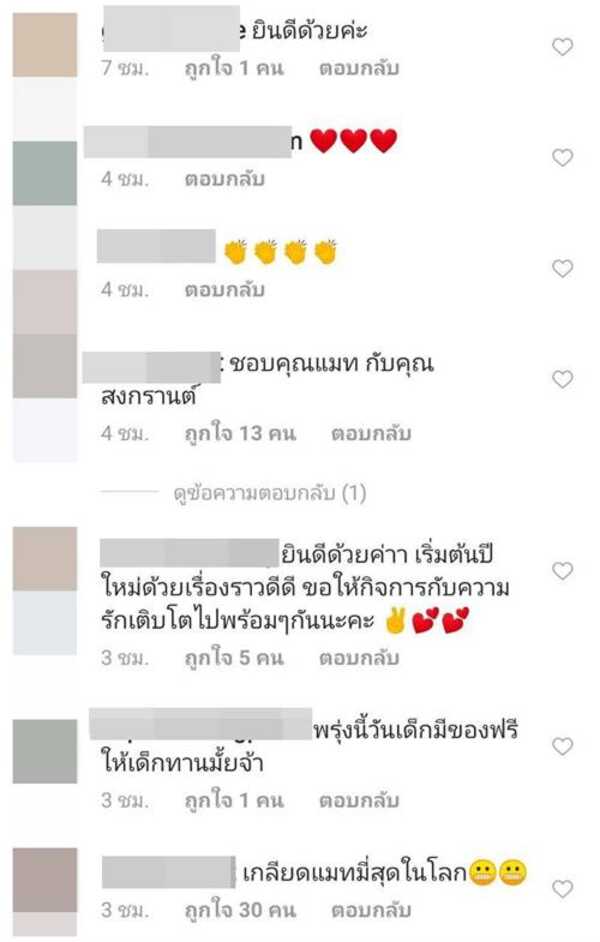Like the พรุ่งนี้วันเด็ก comment

point(563,746)
